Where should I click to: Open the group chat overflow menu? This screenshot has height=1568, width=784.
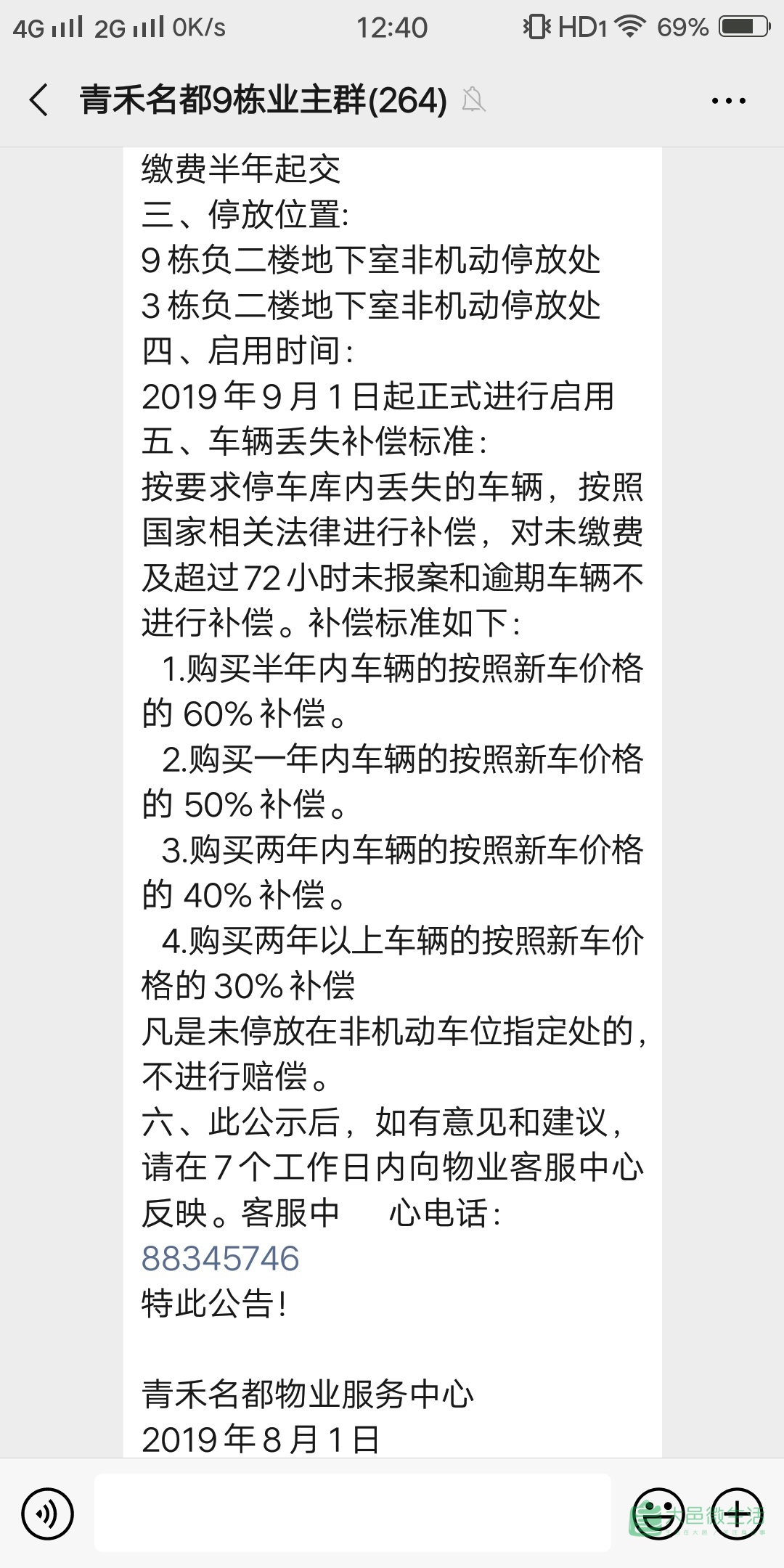[x=728, y=101]
